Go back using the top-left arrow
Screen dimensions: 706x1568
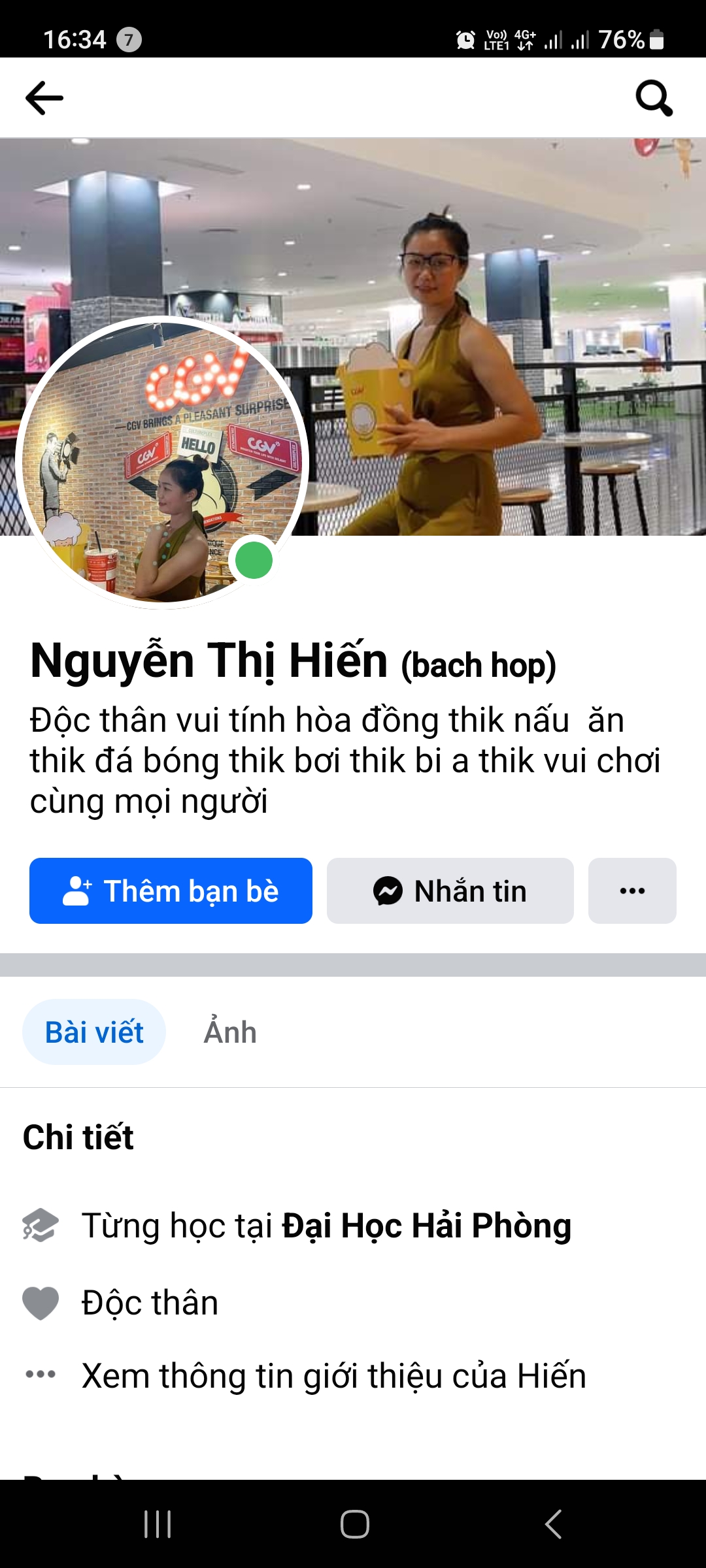click(44, 98)
